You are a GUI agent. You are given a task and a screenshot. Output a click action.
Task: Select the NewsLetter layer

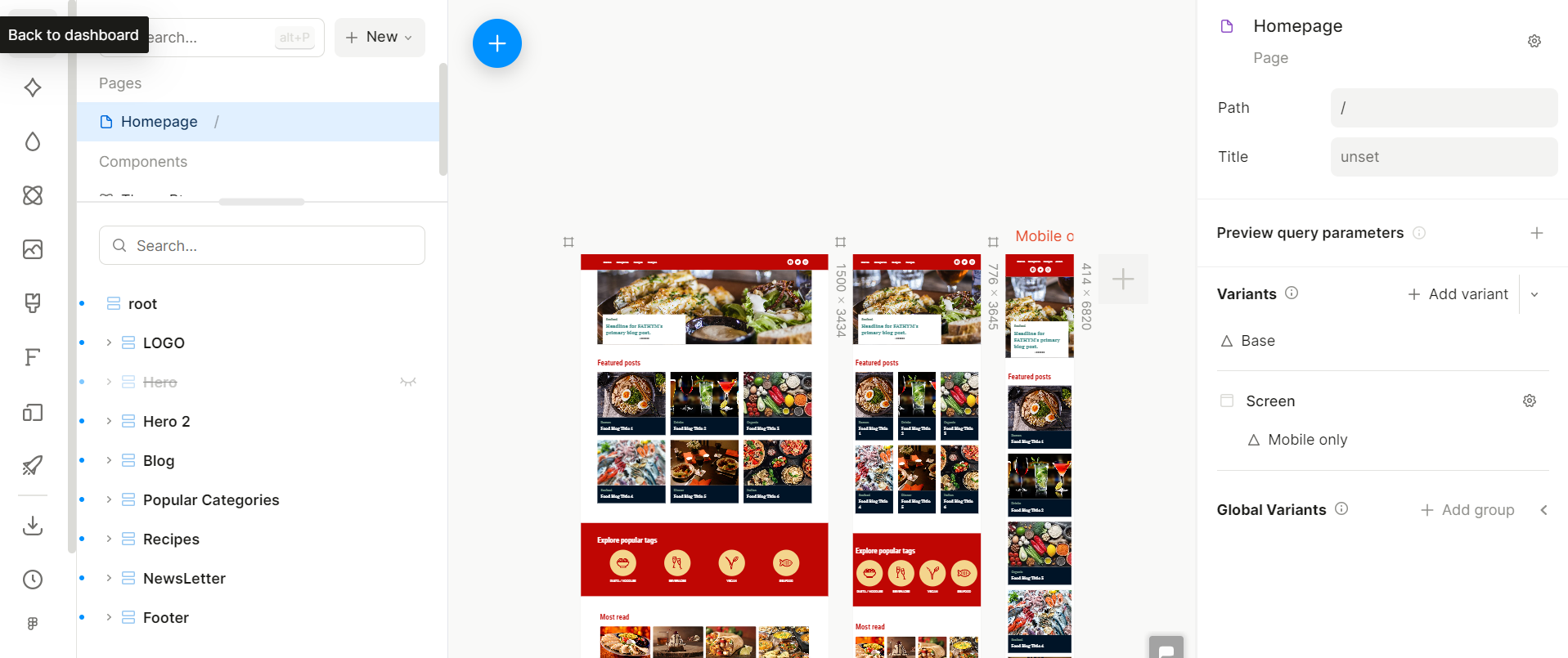point(184,579)
